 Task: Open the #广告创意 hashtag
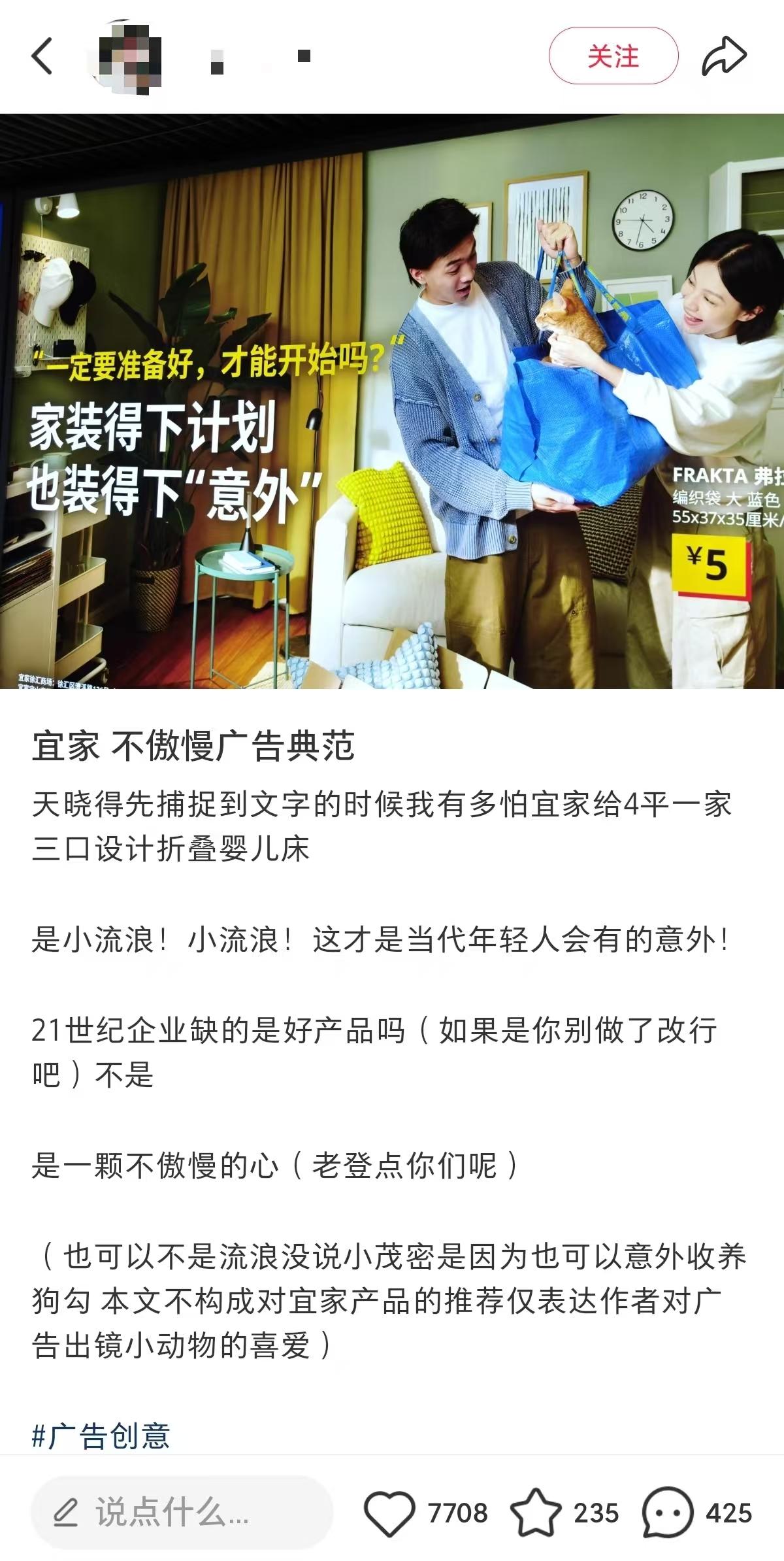pos(101,1435)
